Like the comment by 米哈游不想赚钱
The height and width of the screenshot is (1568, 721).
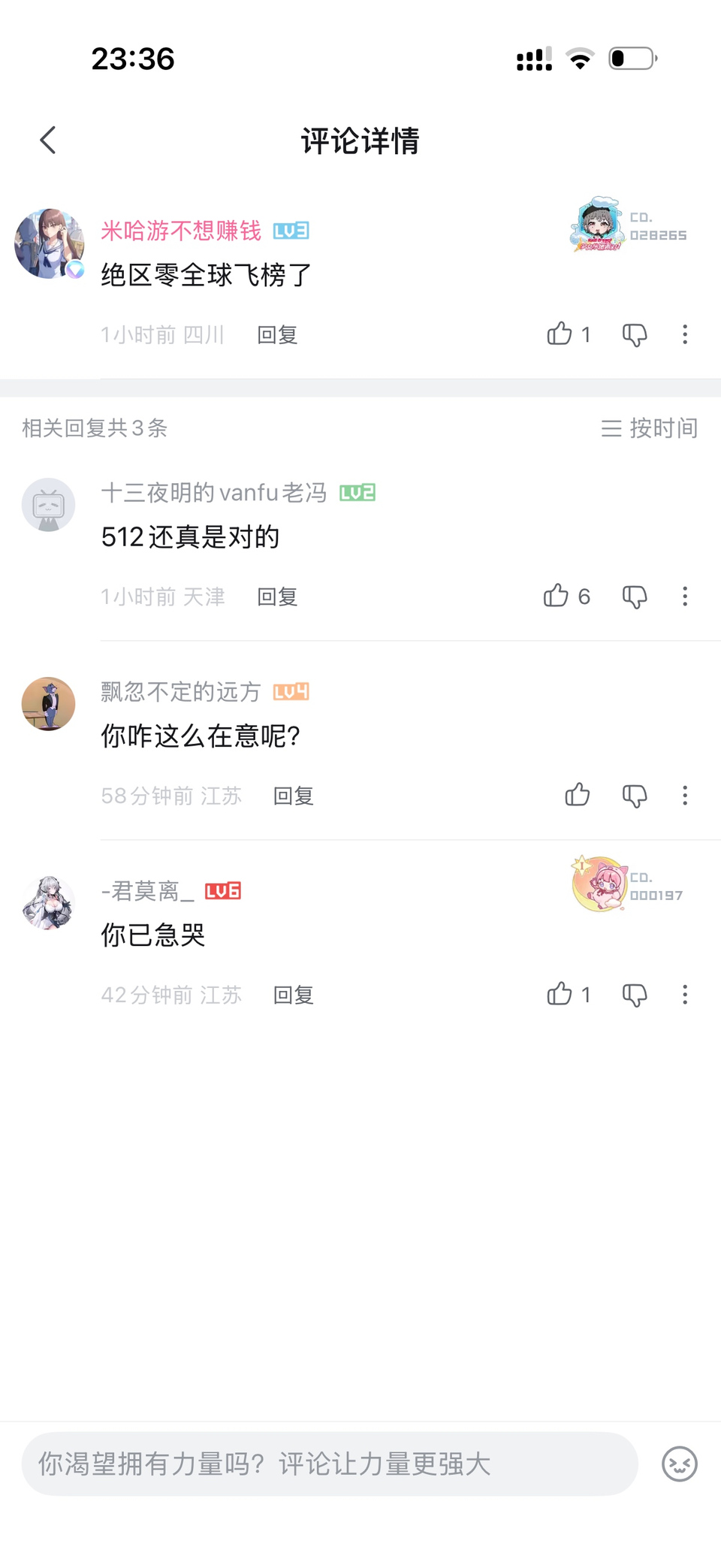point(560,334)
